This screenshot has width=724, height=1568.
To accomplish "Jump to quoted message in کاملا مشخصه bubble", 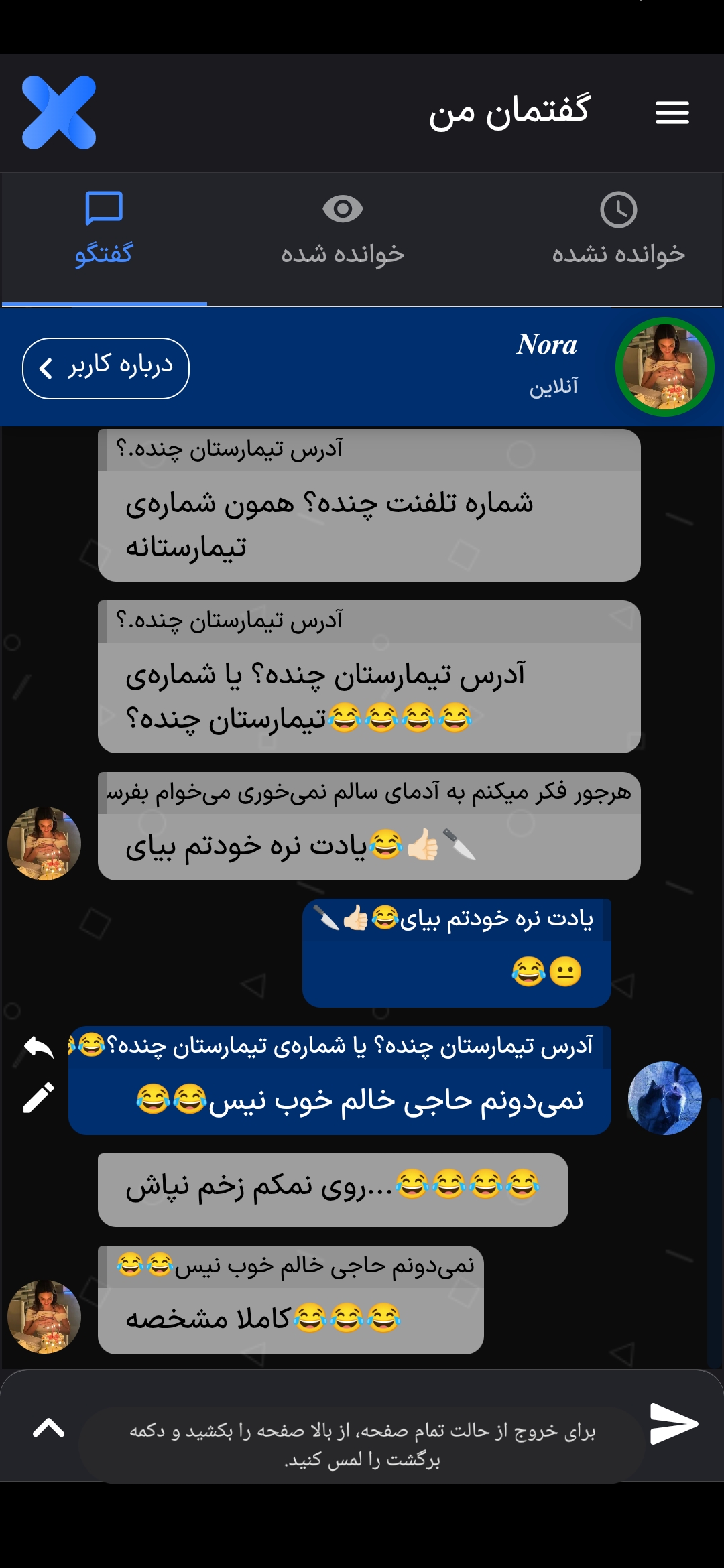I will pos(295,1266).
